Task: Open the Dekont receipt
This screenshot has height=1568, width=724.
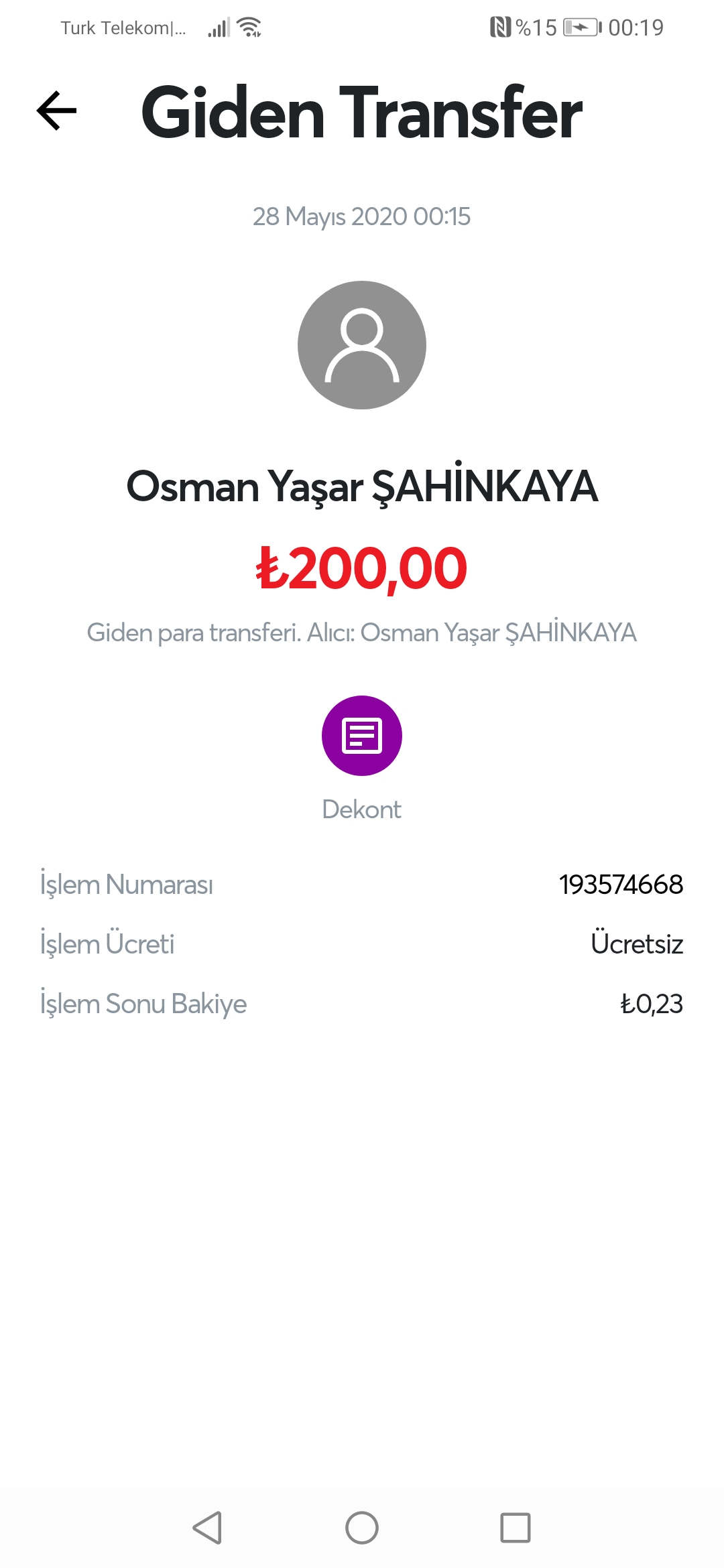Action: click(x=362, y=736)
